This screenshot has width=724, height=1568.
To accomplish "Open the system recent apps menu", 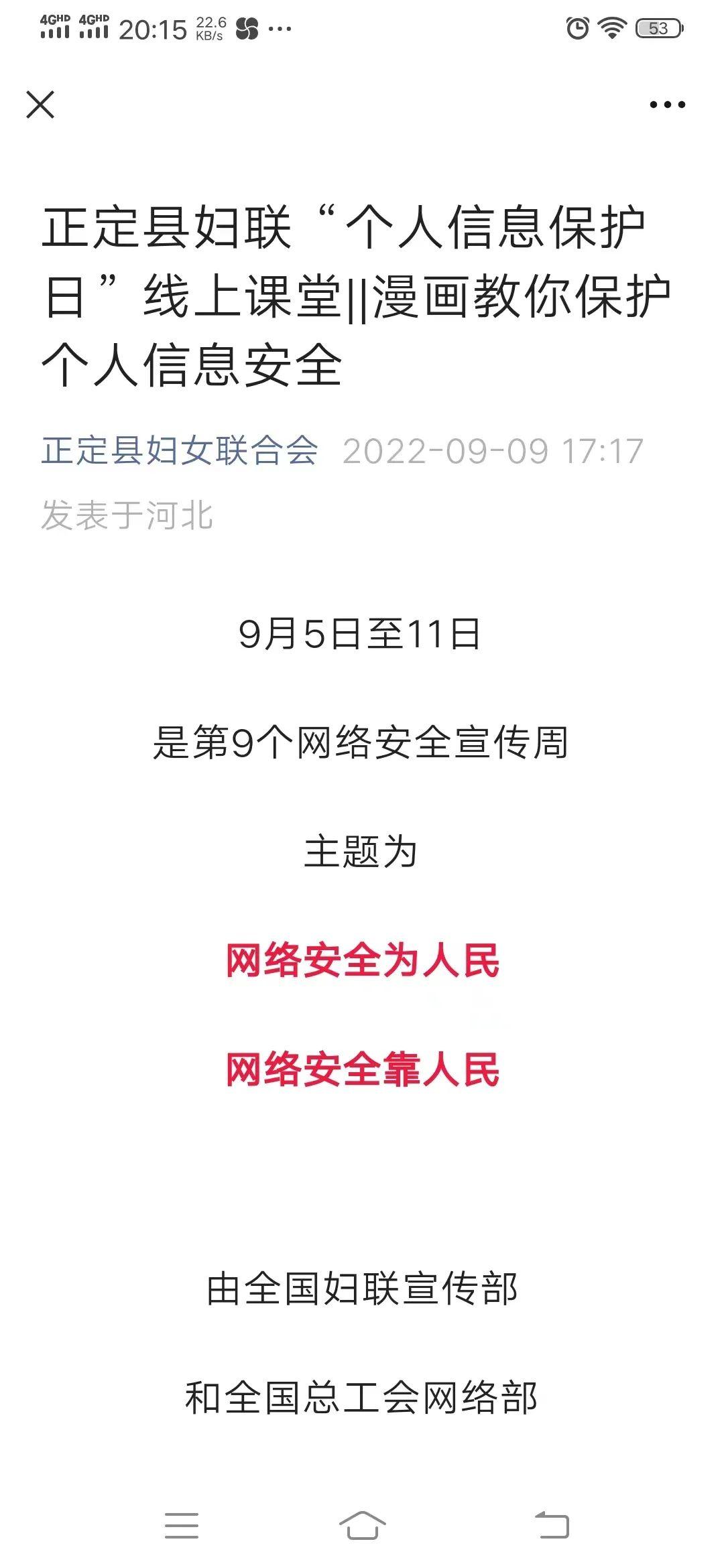I will click(181, 1526).
